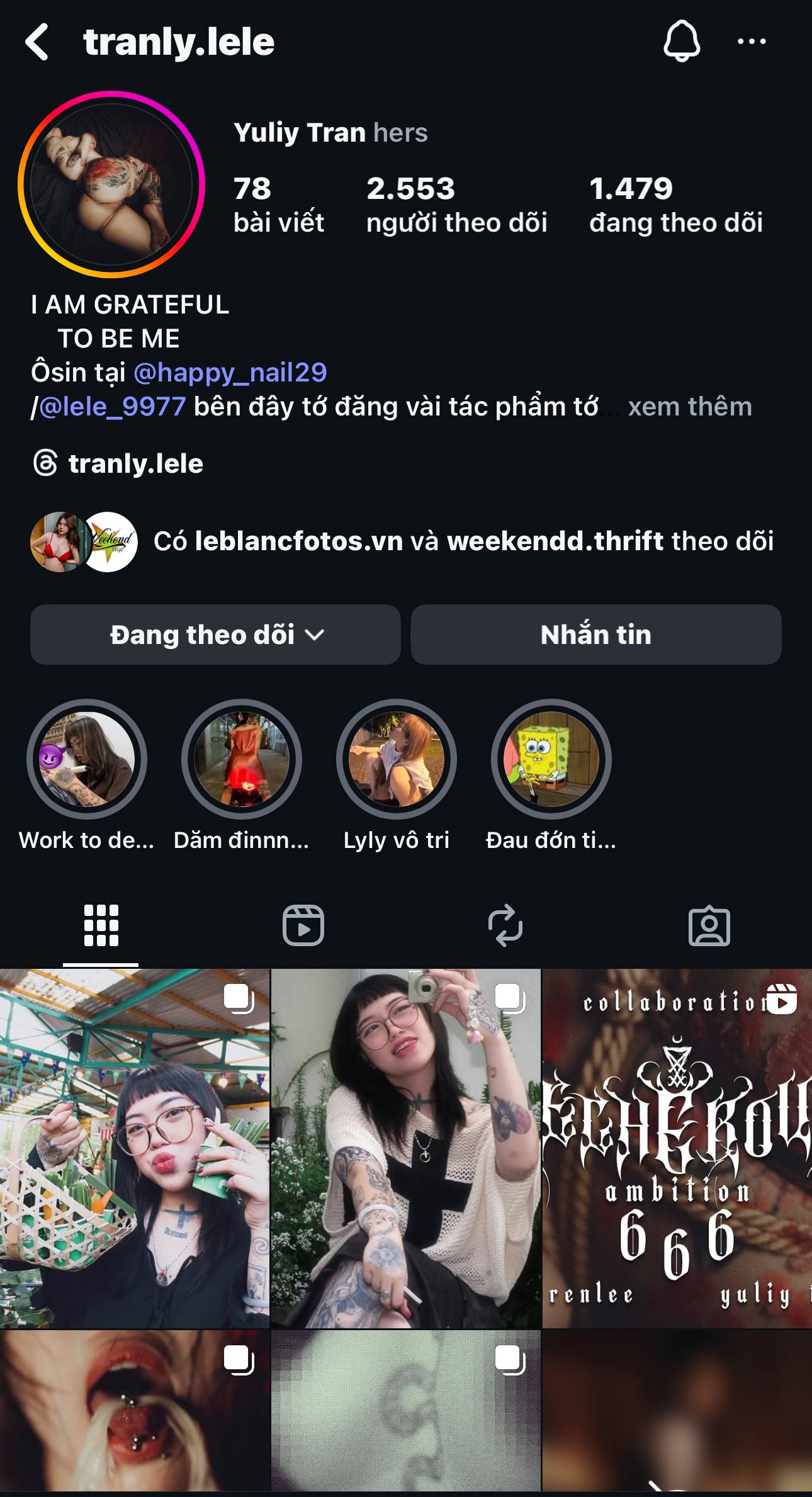Open the @lele_9977 mention link
Viewport: 812px width, 1497px height.
point(112,407)
